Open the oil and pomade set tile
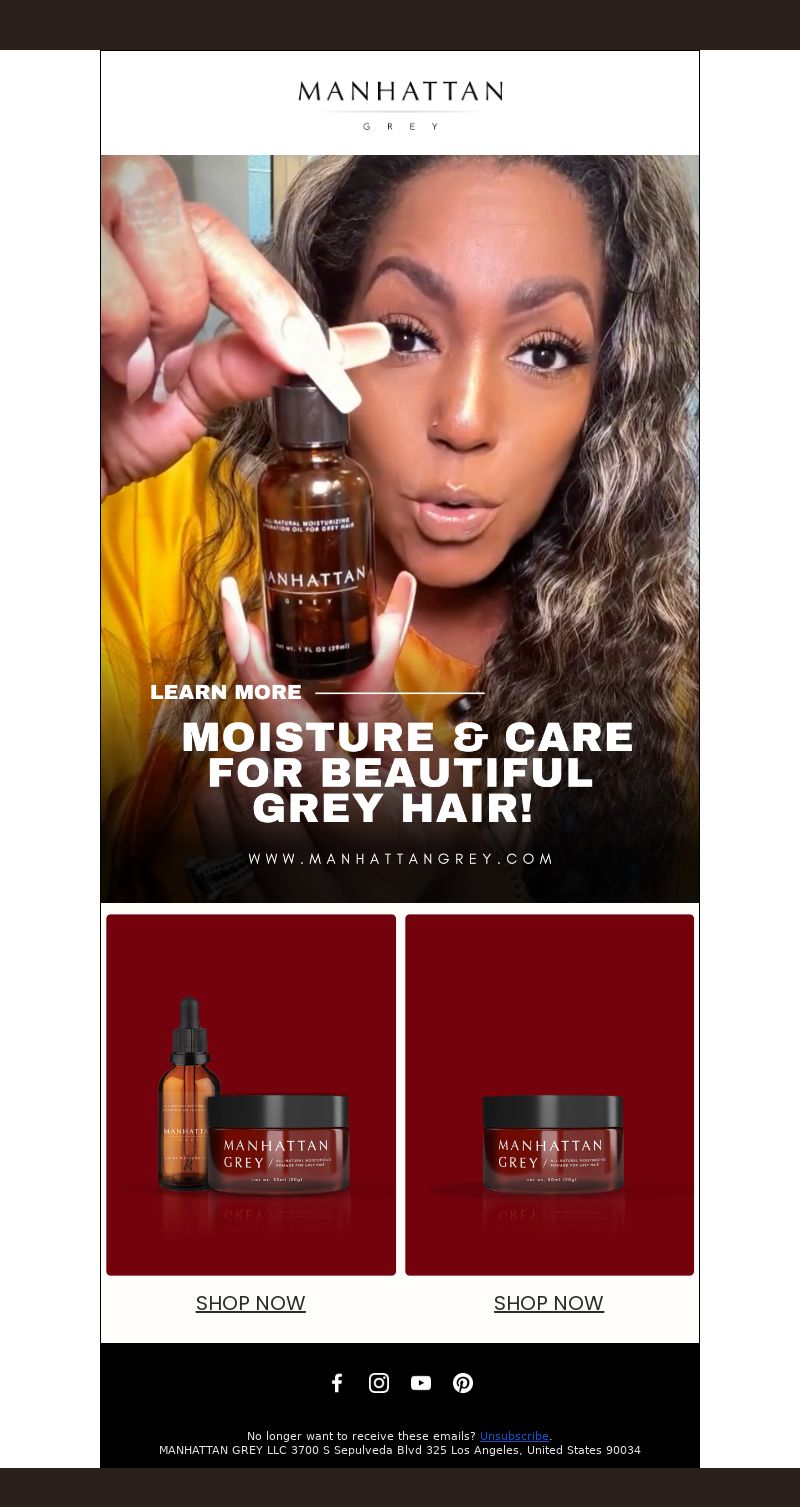This screenshot has height=1507, width=800. pos(251,1094)
